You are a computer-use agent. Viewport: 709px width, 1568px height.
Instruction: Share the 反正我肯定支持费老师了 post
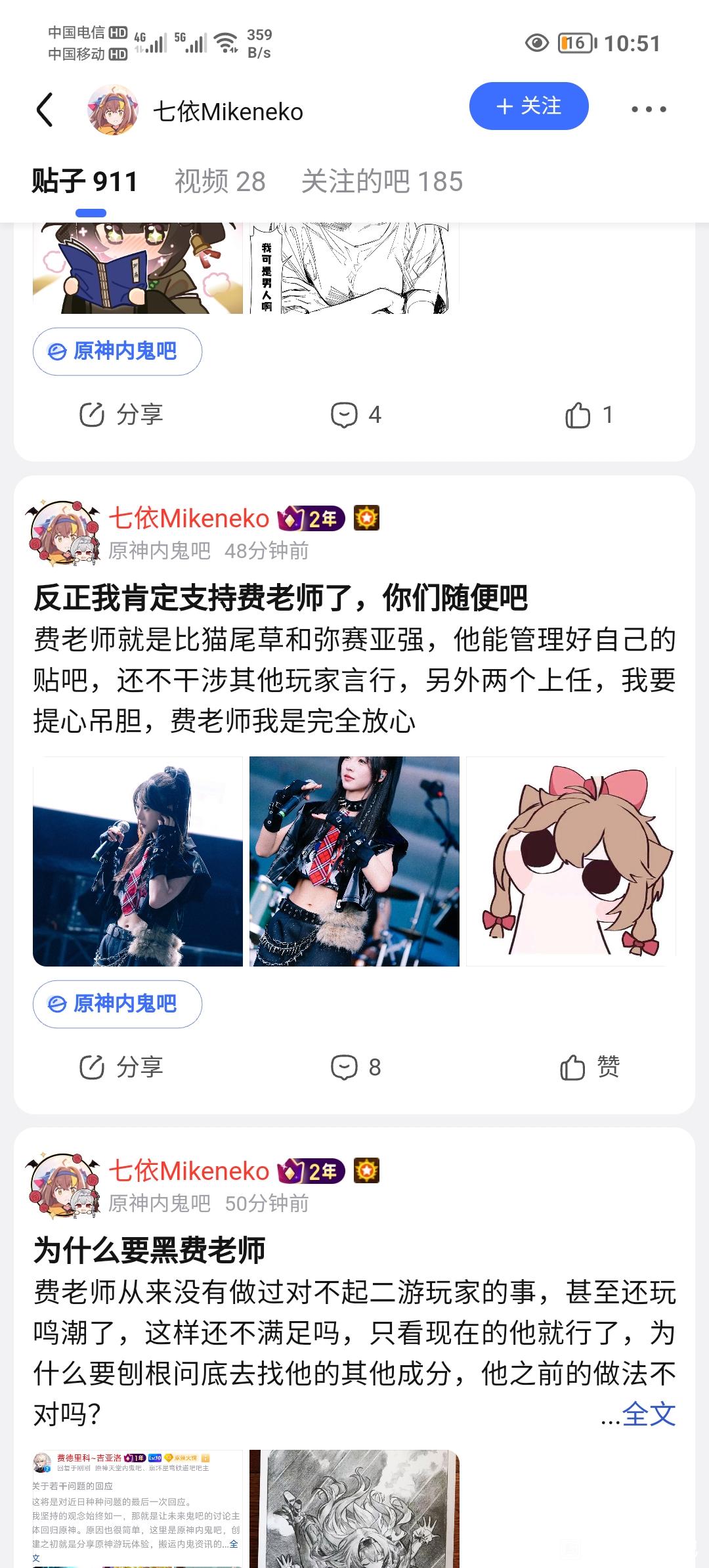coord(121,1067)
